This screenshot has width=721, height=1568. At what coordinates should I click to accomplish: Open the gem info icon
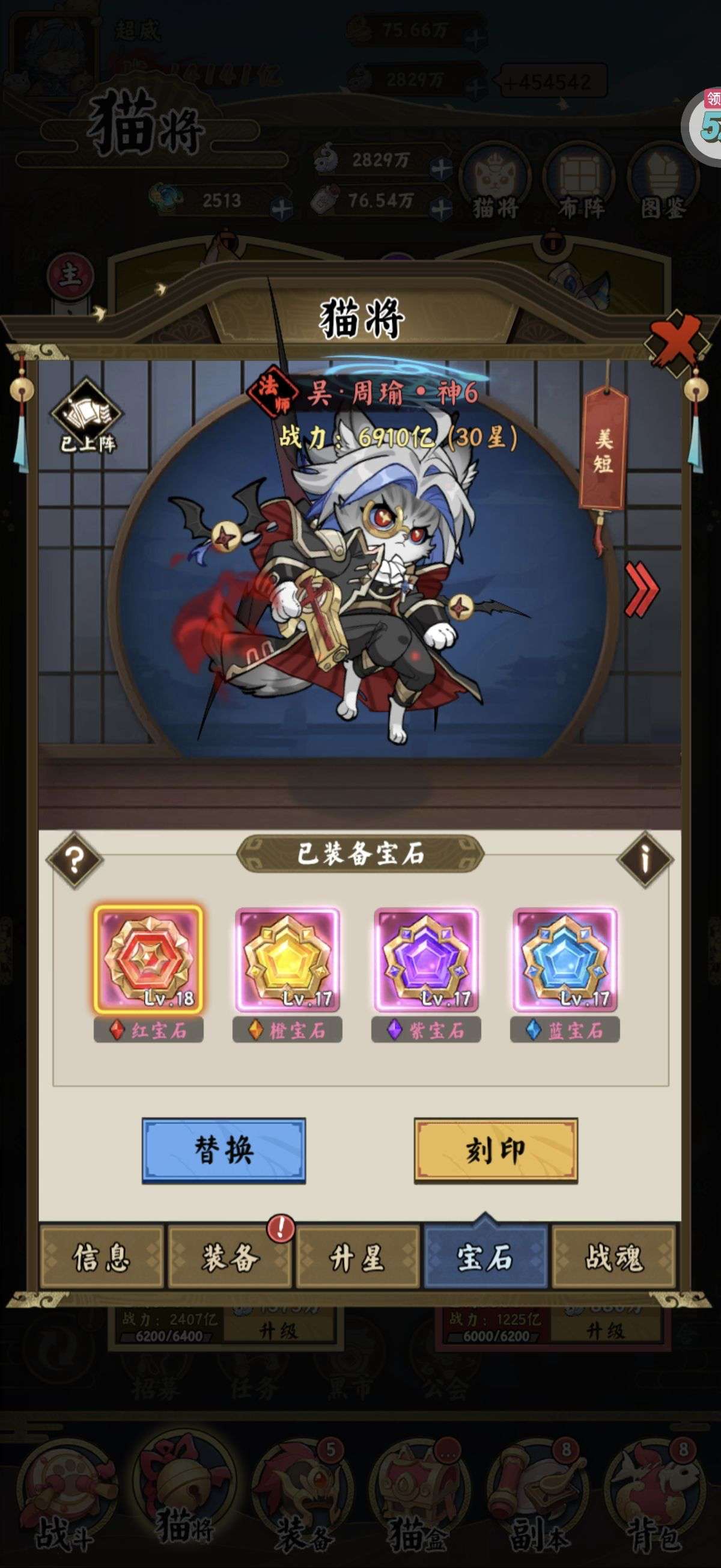(644, 860)
